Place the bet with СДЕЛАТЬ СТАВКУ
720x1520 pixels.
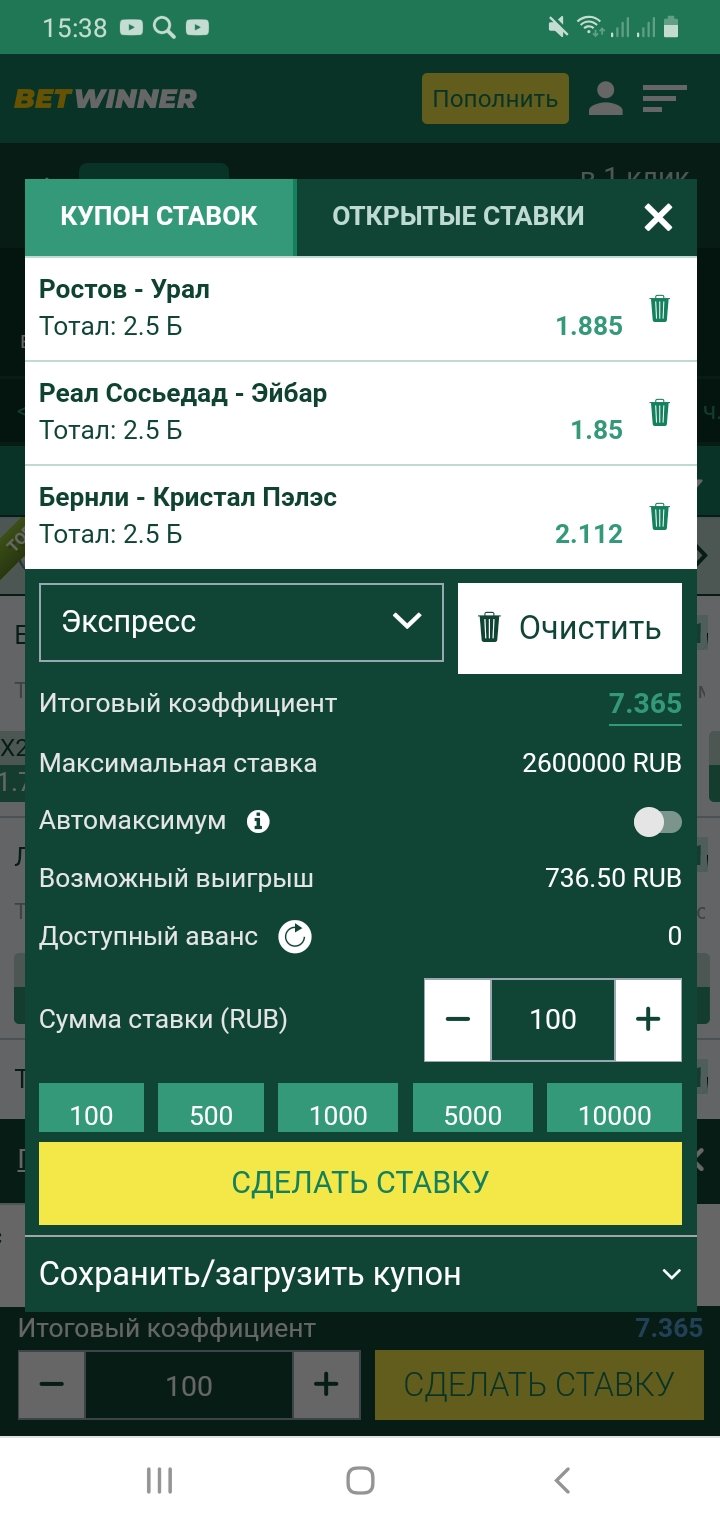coord(360,1184)
